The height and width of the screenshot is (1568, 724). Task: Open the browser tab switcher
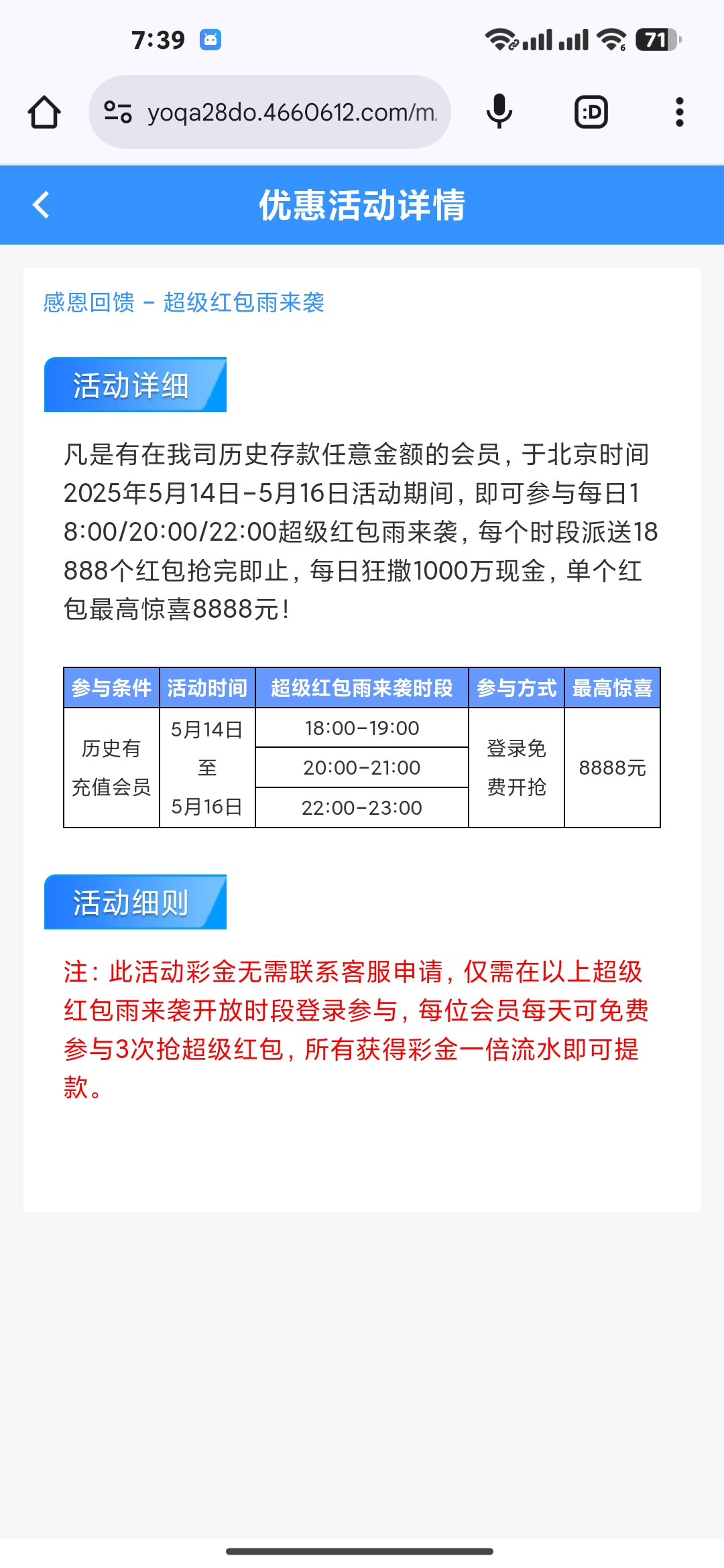[x=591, y=112]
